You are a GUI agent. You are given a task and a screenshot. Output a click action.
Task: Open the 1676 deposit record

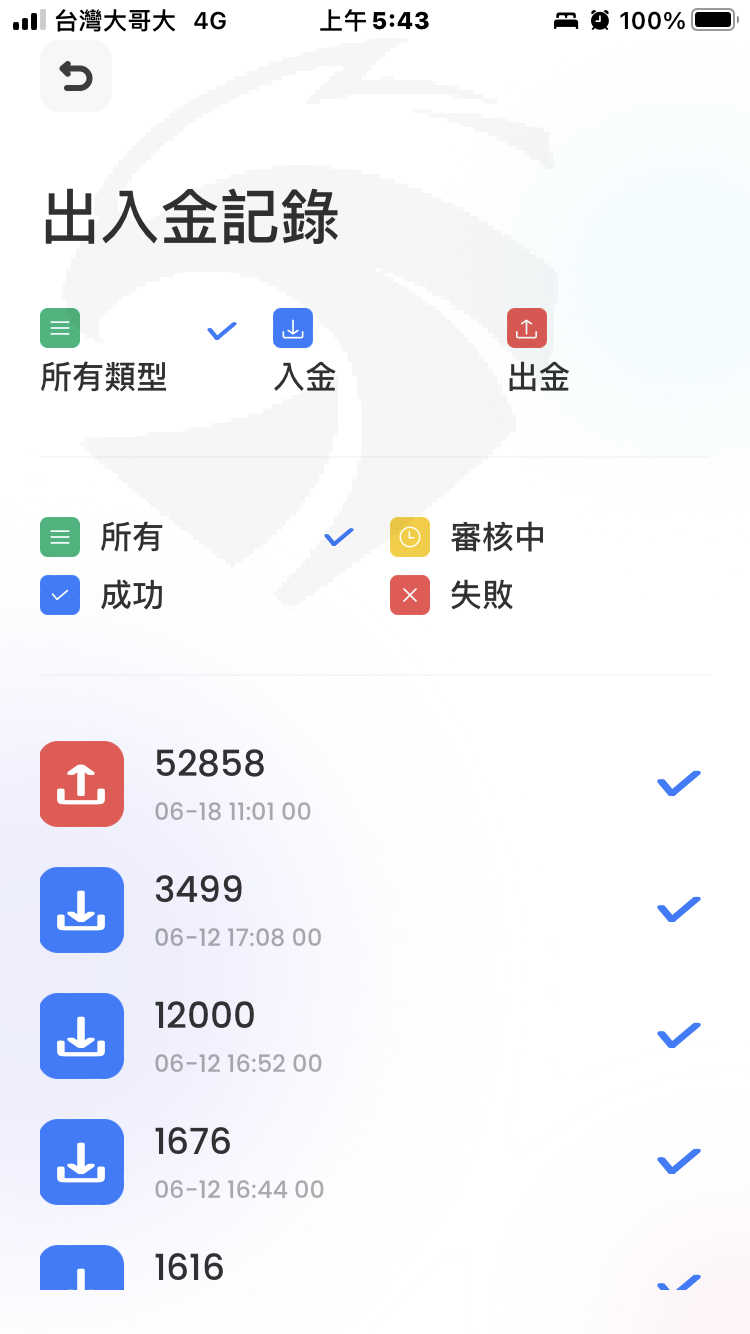point(375,1162)
